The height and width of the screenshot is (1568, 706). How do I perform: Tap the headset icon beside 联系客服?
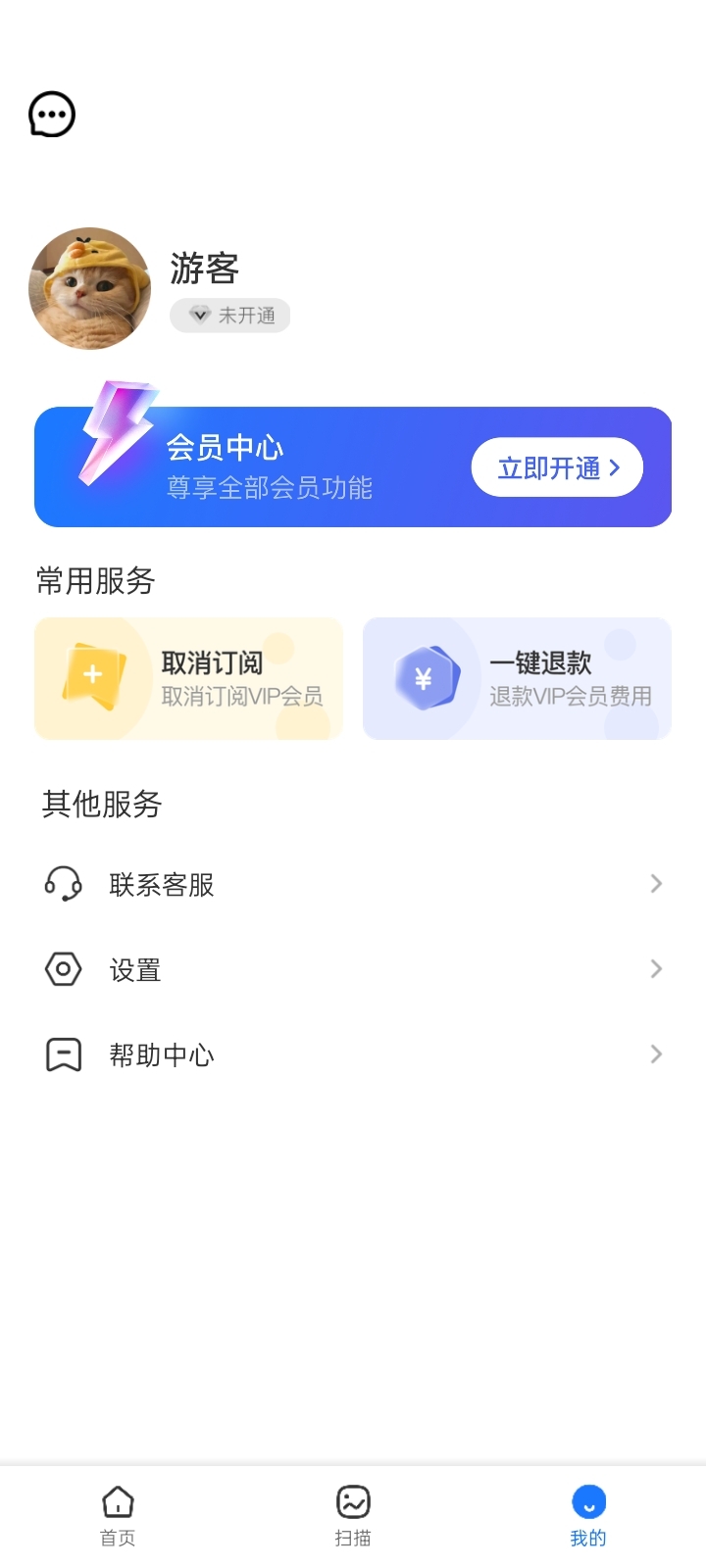pos(62,884)
